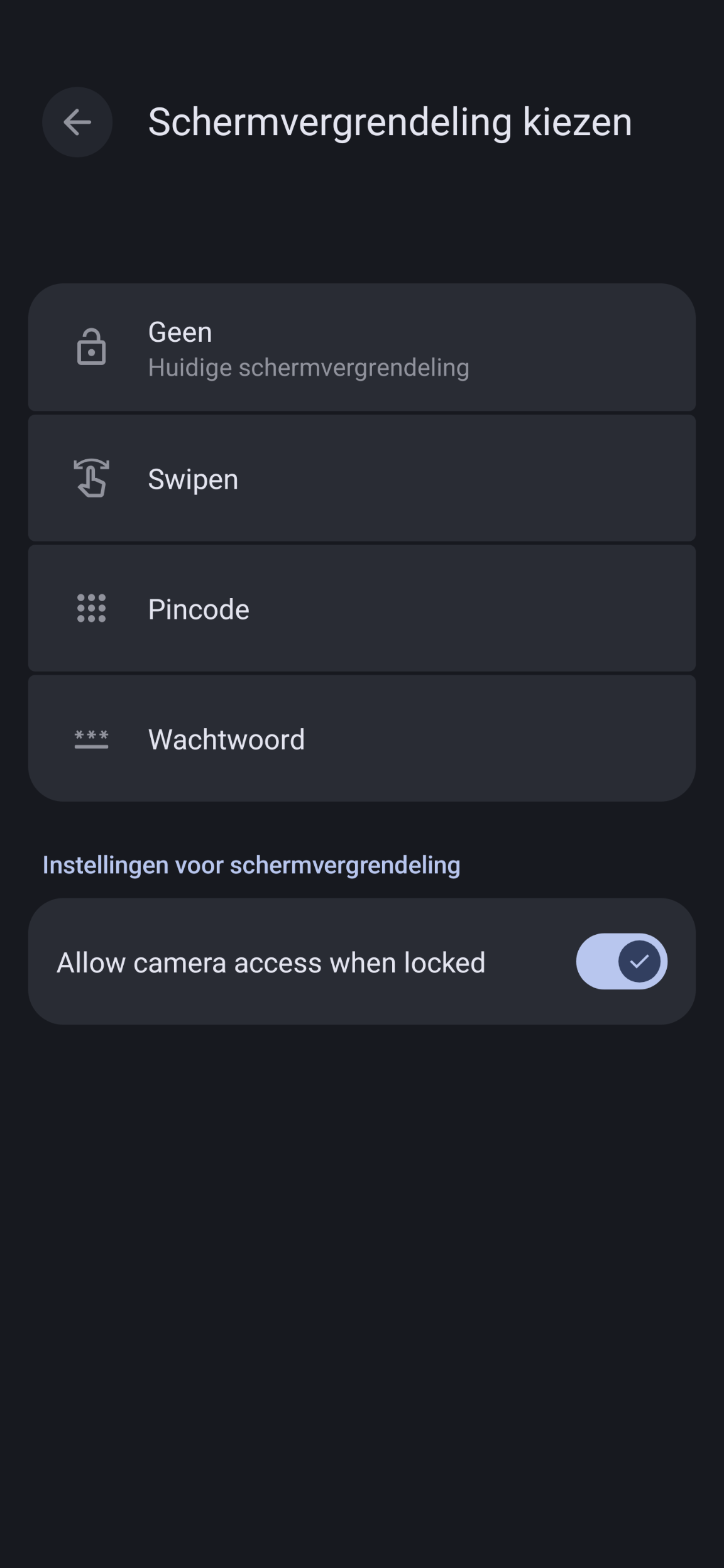The image size is (724, 1568).
Task: Click the Huidige schermvergrendeling subtitle text
Action: [309, 367]
